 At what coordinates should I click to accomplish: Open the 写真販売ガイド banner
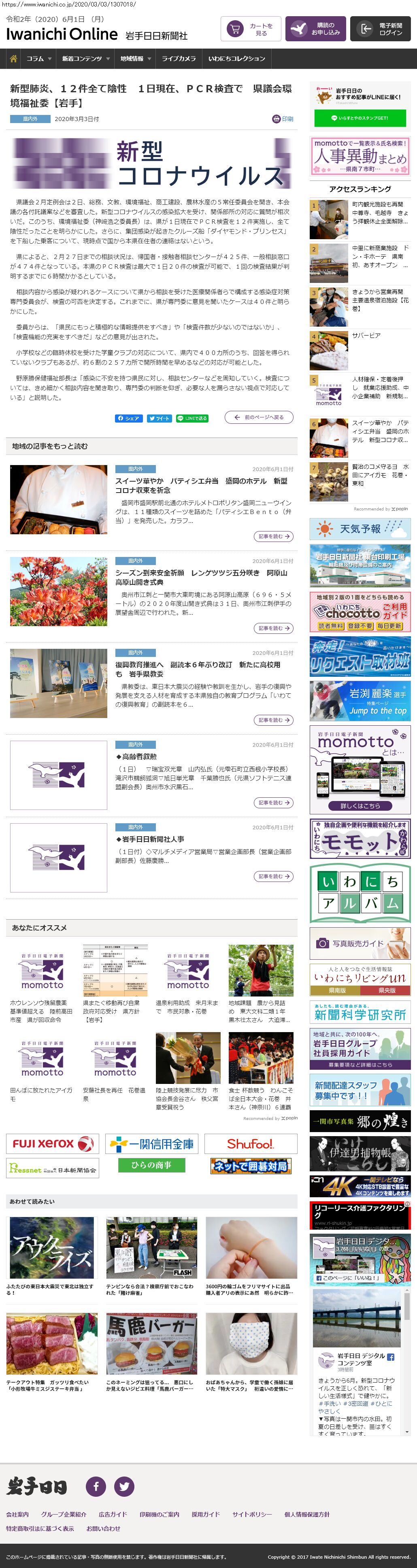[360, 943]
